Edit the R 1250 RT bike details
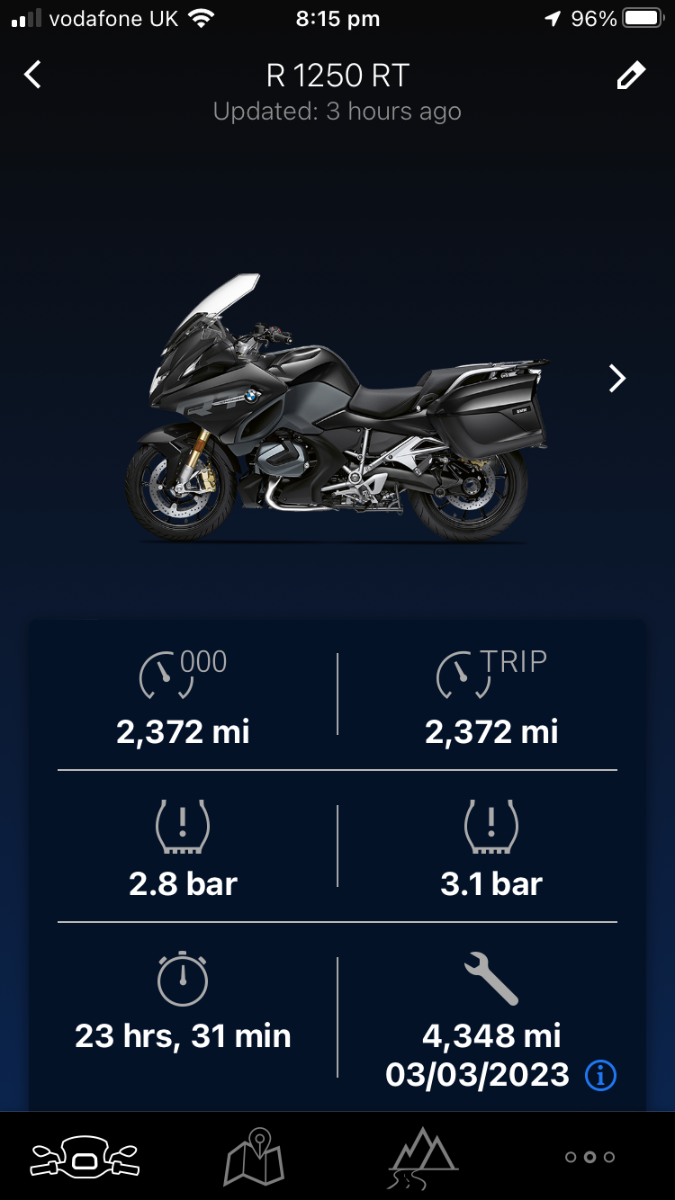 click(630, 76)
